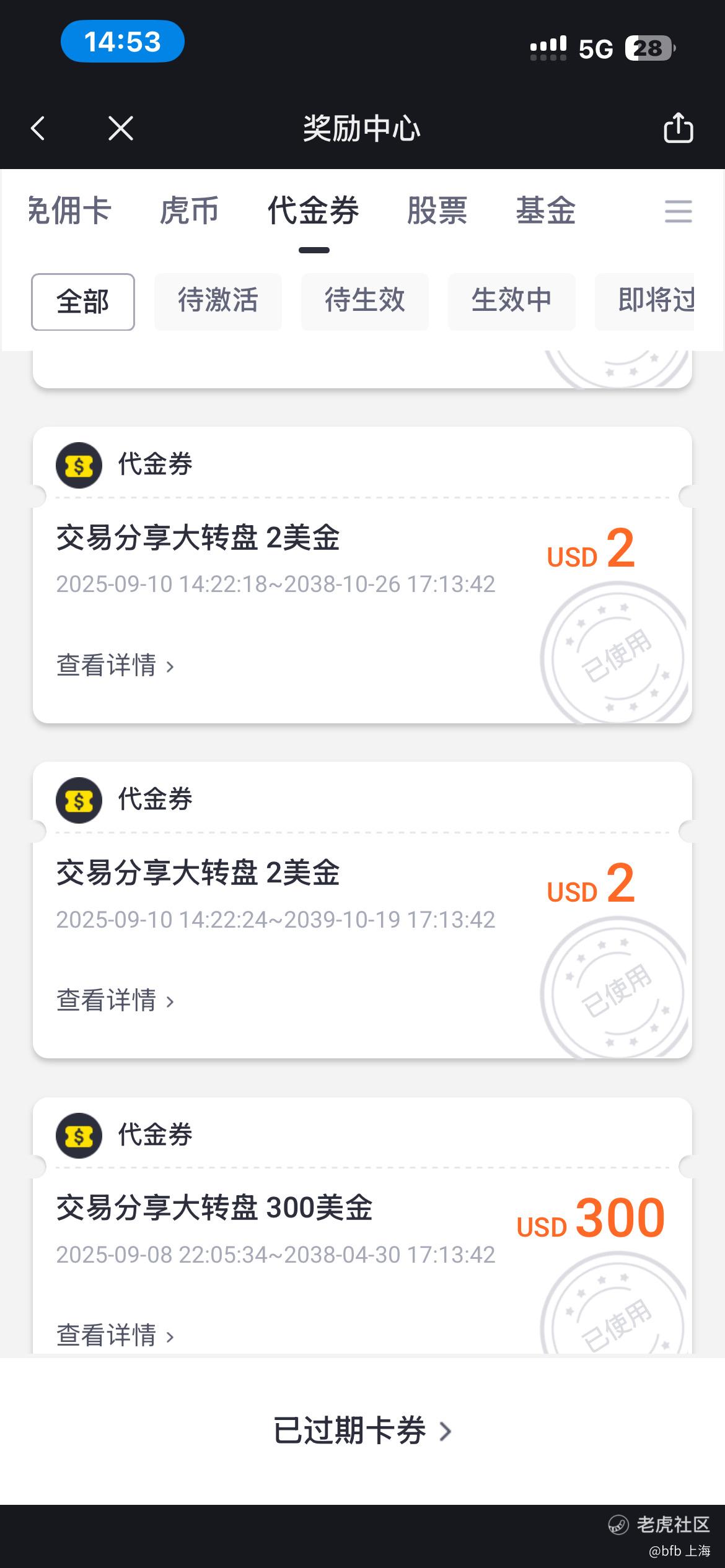Image resolution: width=725 pixels, height=1568 pixels.
Task: Open 查看详情 for the 300美金 voucher
Action: (115, 1335)
